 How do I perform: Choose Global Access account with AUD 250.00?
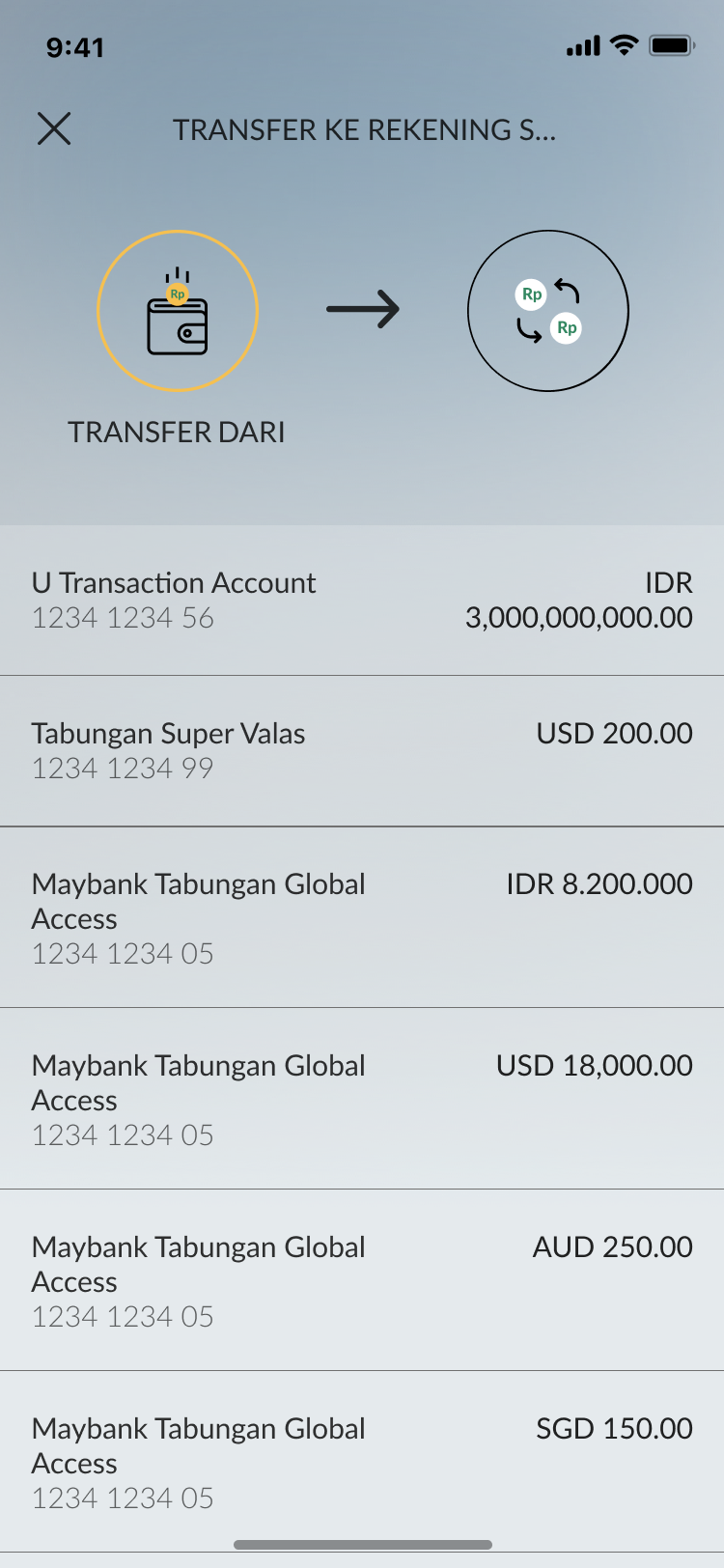pos(362,1280)
